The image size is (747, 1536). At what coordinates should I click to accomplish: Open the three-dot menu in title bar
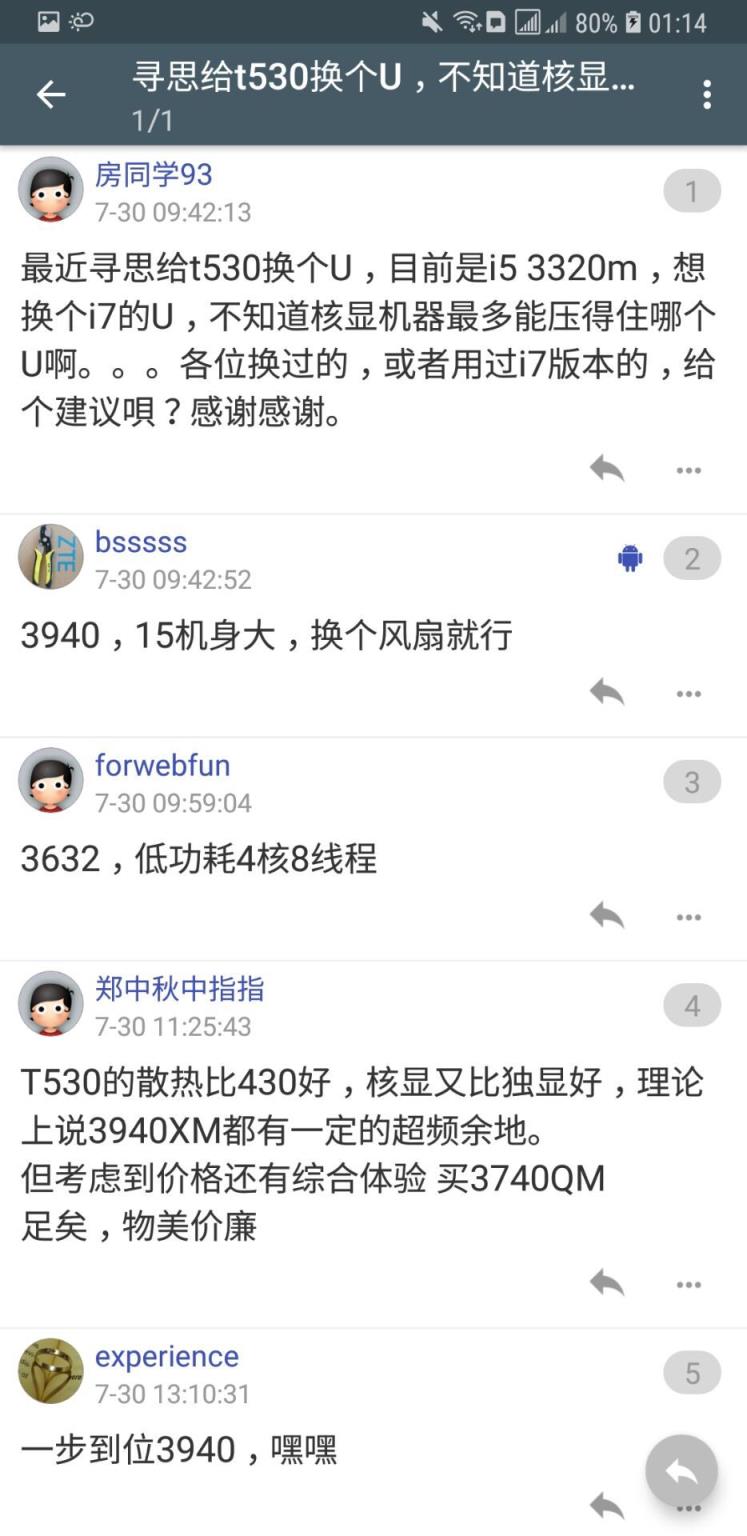708,95
